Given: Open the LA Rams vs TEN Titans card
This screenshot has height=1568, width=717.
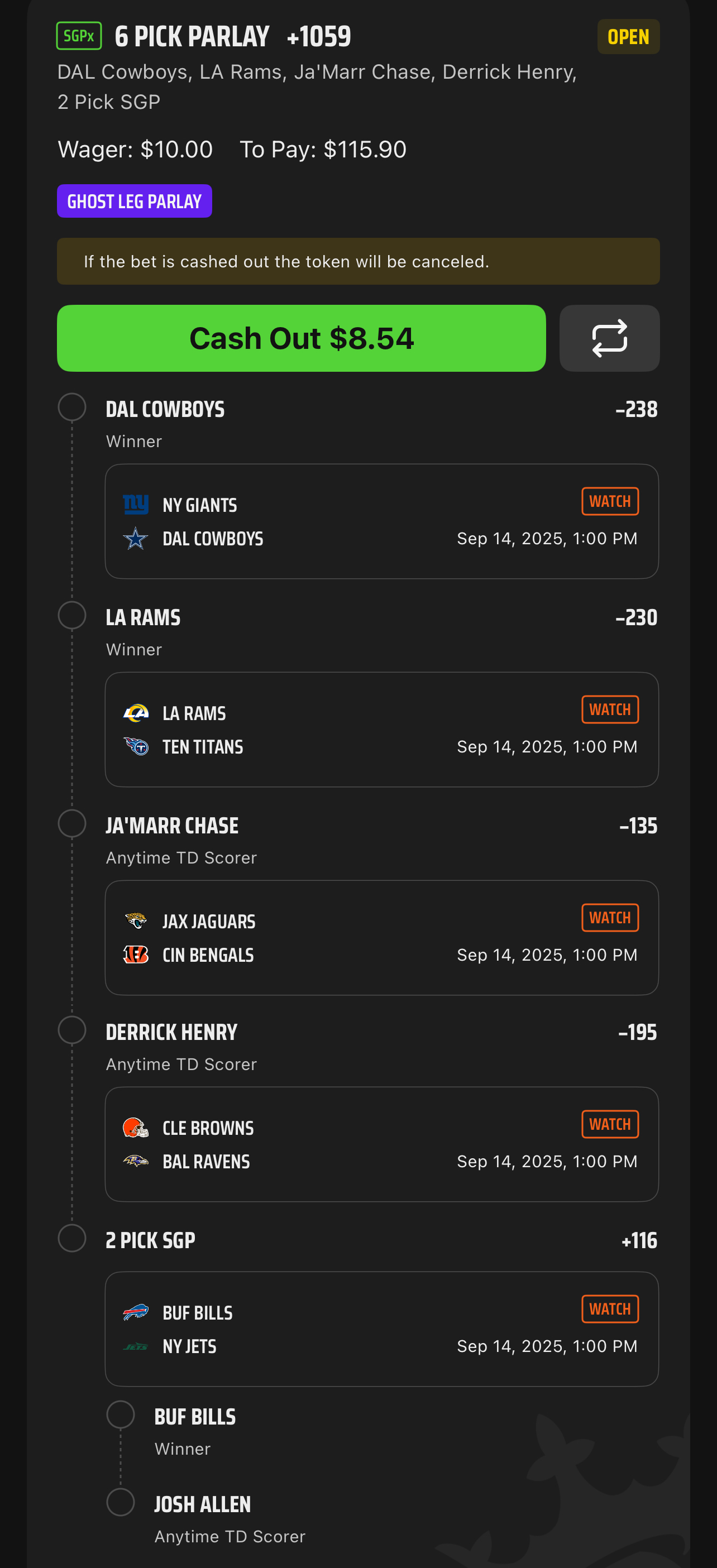Looking at the screenshot, I should tap(382, 730).
